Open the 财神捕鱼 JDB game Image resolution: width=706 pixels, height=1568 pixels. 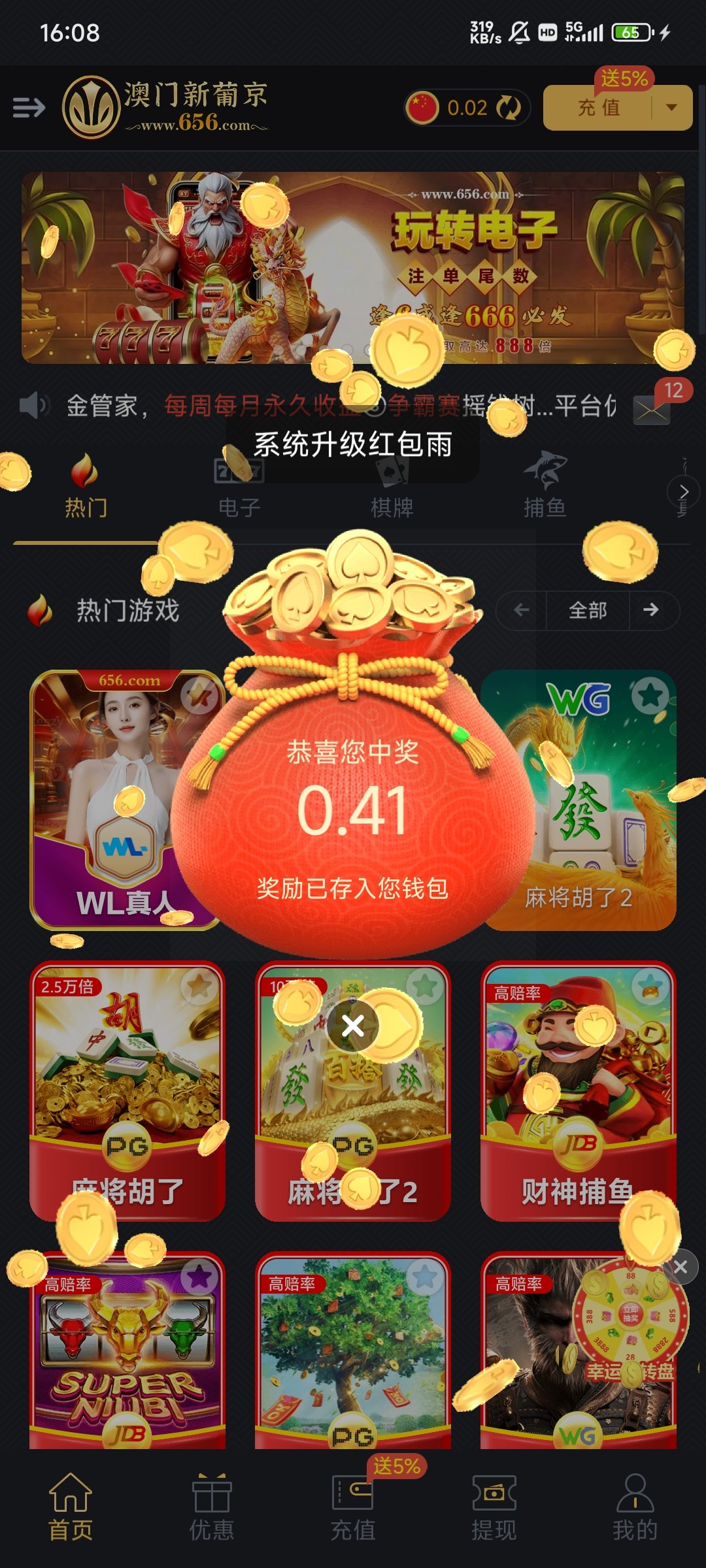pyautogui.click(x=578, y=1091)
